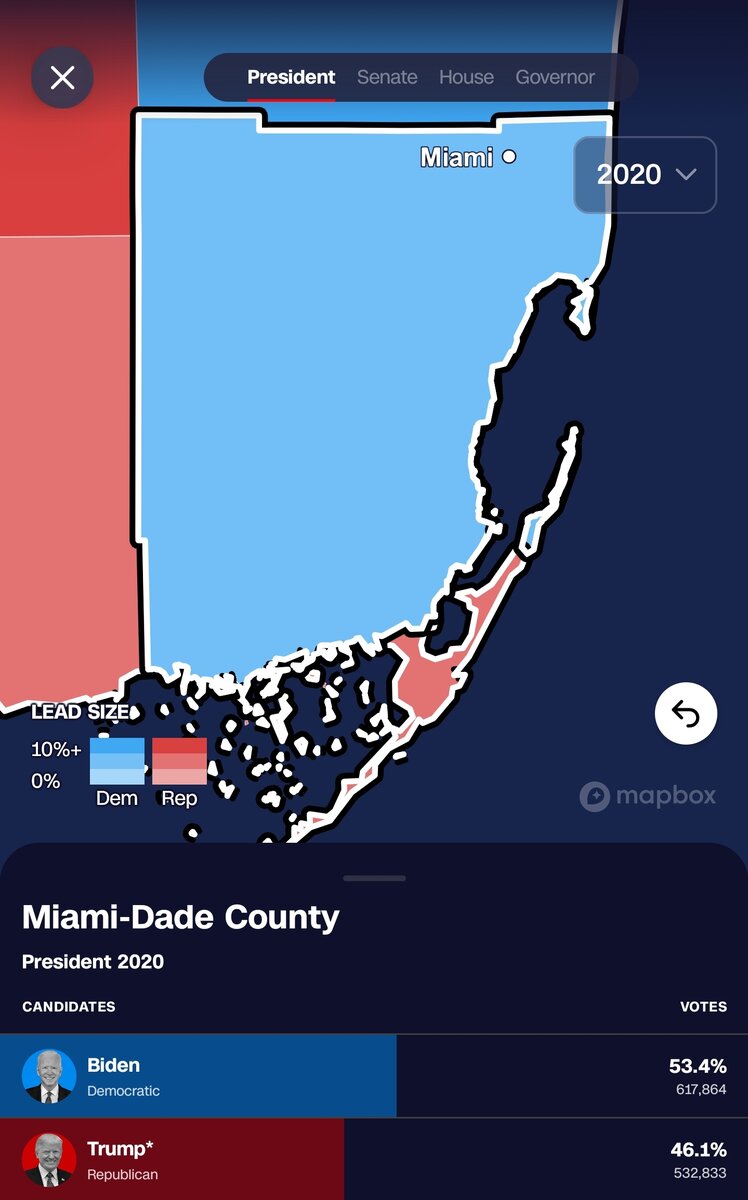The width and height of the screenshot is (748, 1200).
Task: Select the Biden candidate row
Action: pos(374,1076)
